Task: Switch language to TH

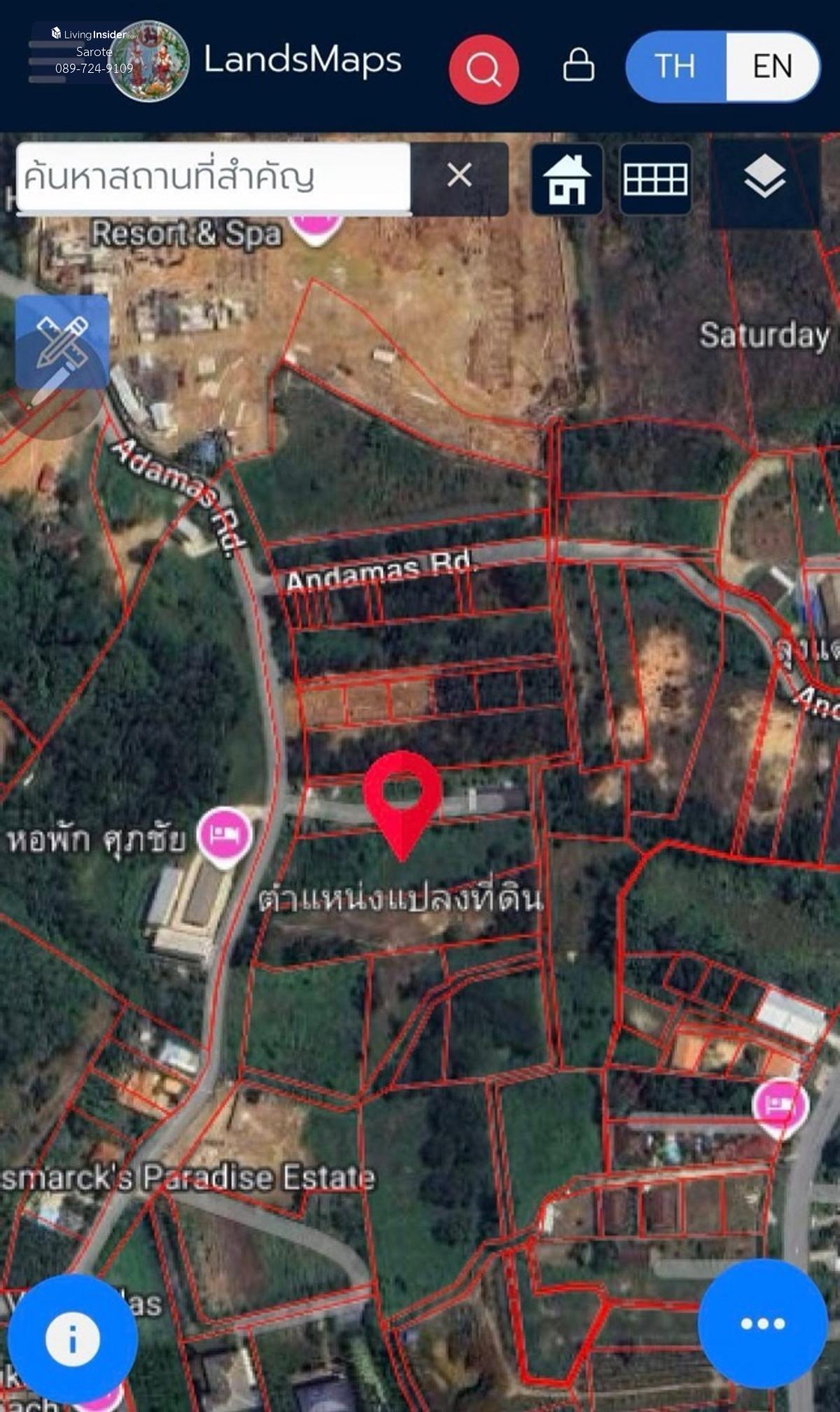Action: point(675,67)
